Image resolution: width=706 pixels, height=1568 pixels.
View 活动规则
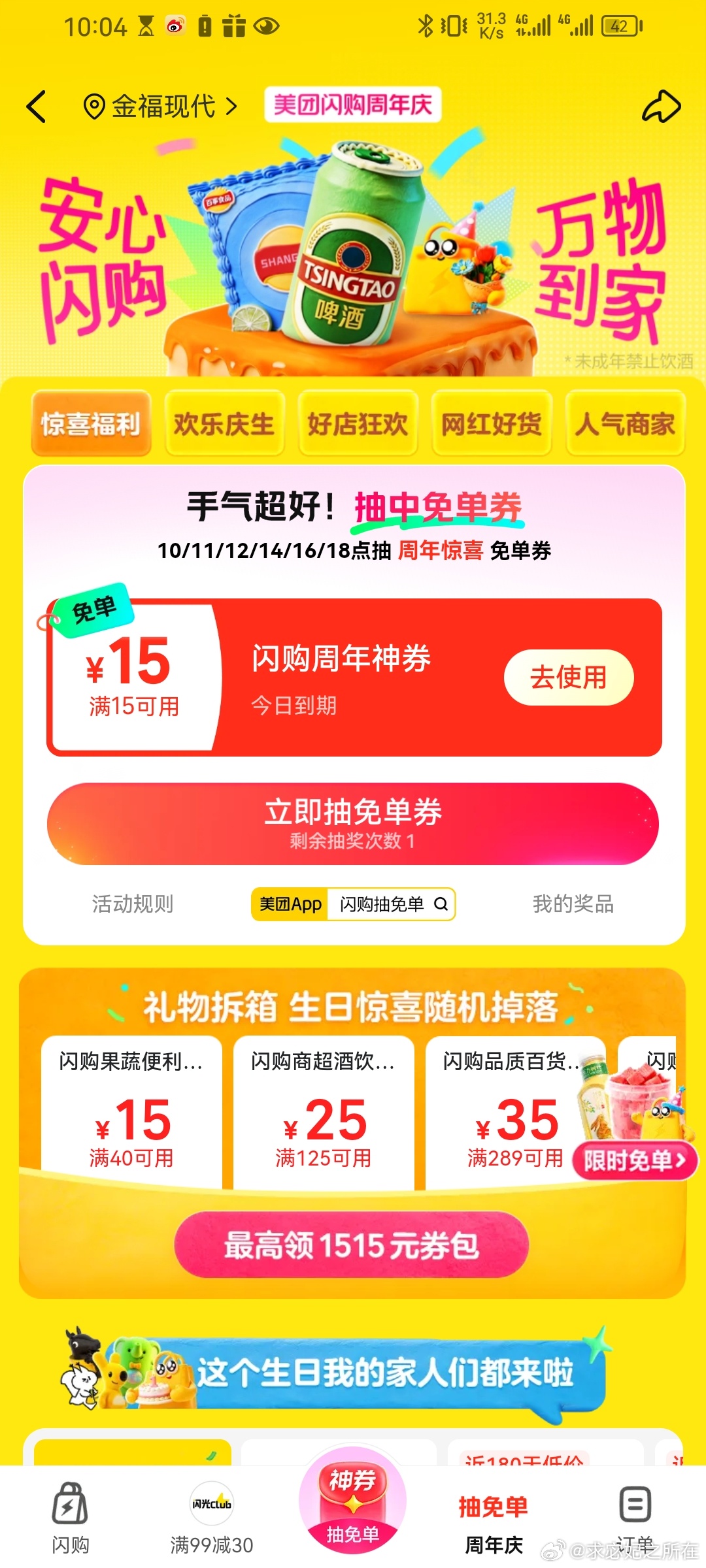tap(133, 904)
